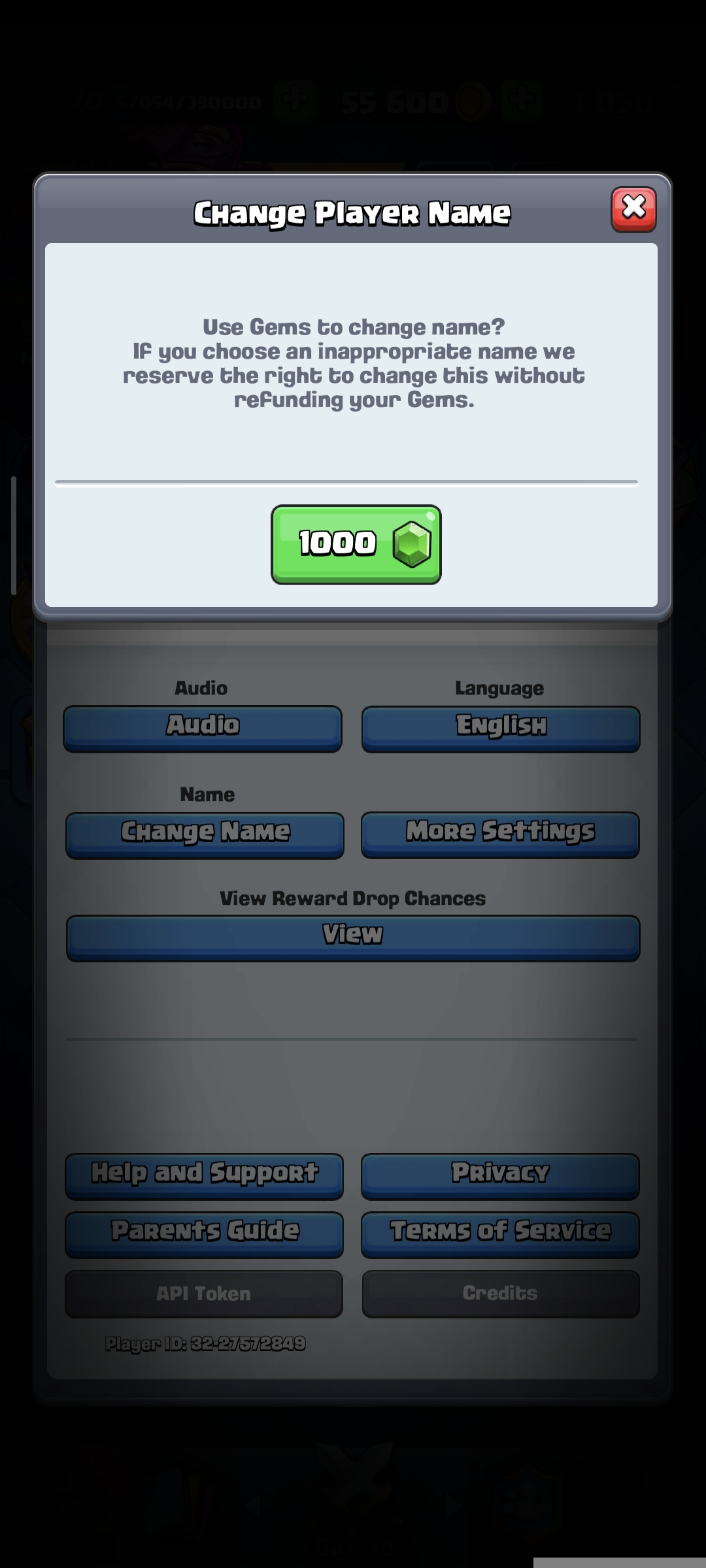Viewport: 706px width, 1568px height.
Task: Show the game Credits
Action: (501, 1294)
